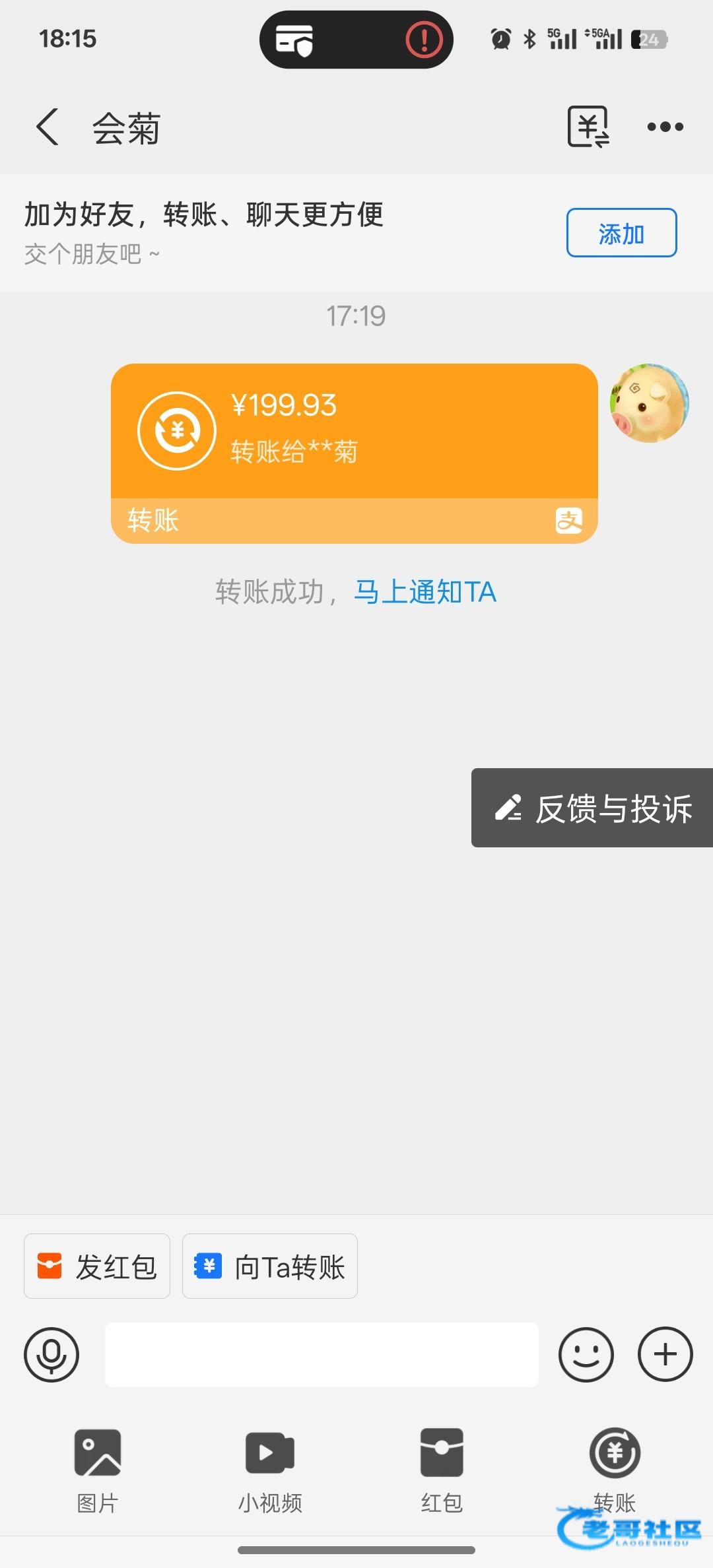Tap 添加 to add as friend
The height and width of the screenshot is (1568, 713).
click(x=621, y=233)
